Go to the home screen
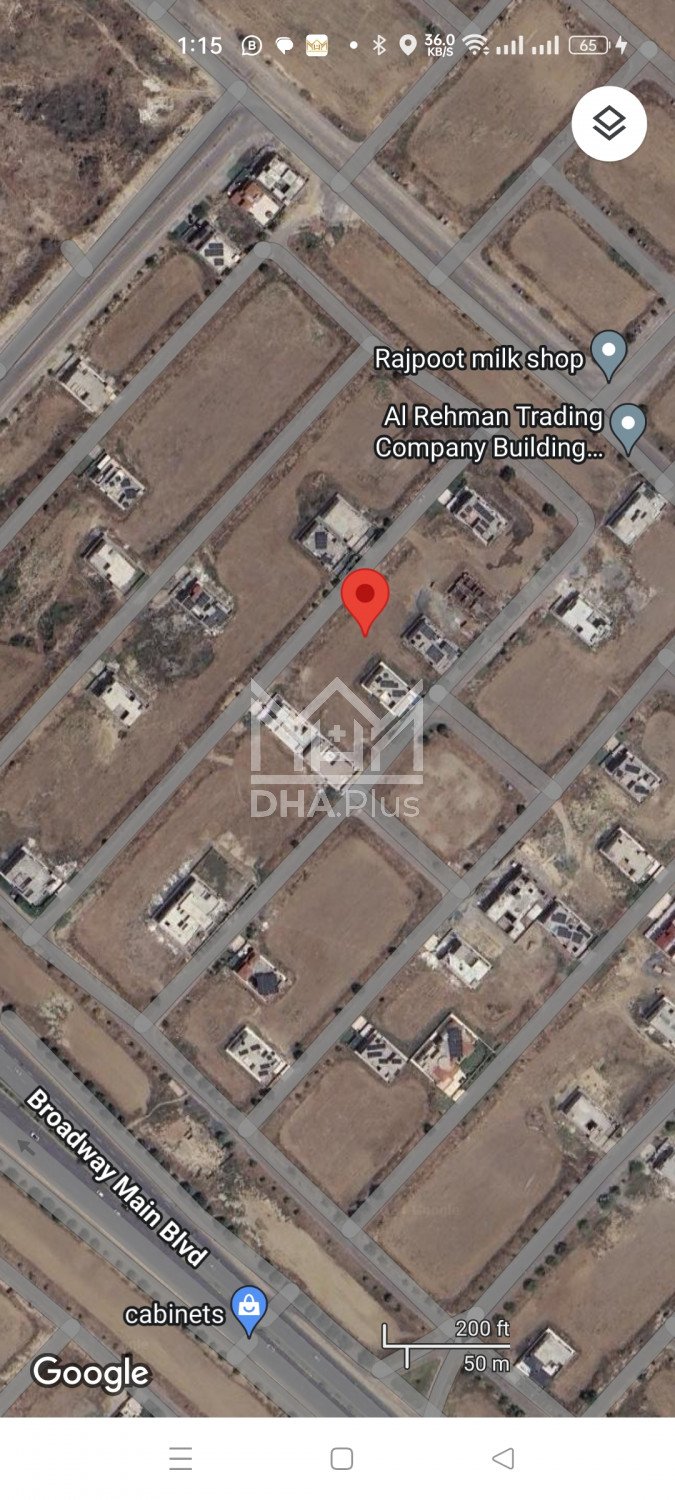The image size is (675, 1500). [x=341, y=1458]
